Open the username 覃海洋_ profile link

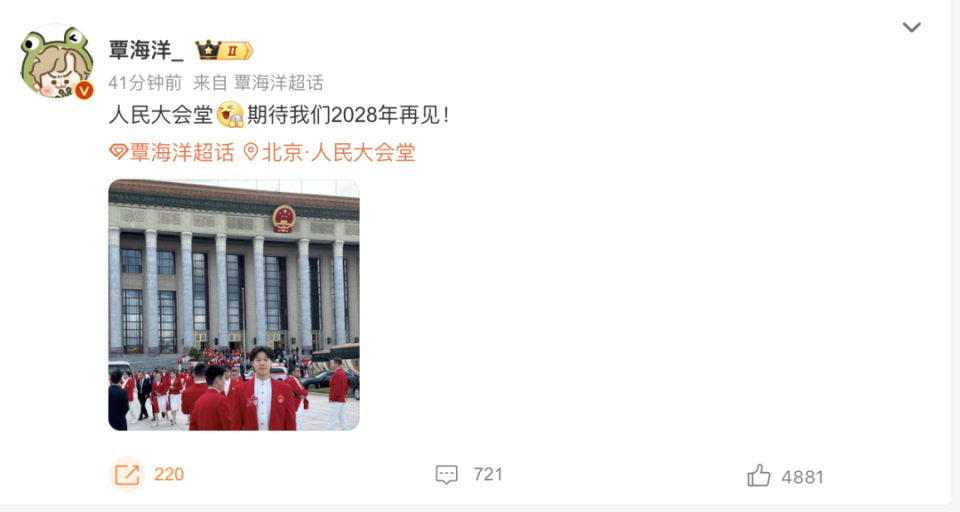pyautogui.click(x=146, y=50)
